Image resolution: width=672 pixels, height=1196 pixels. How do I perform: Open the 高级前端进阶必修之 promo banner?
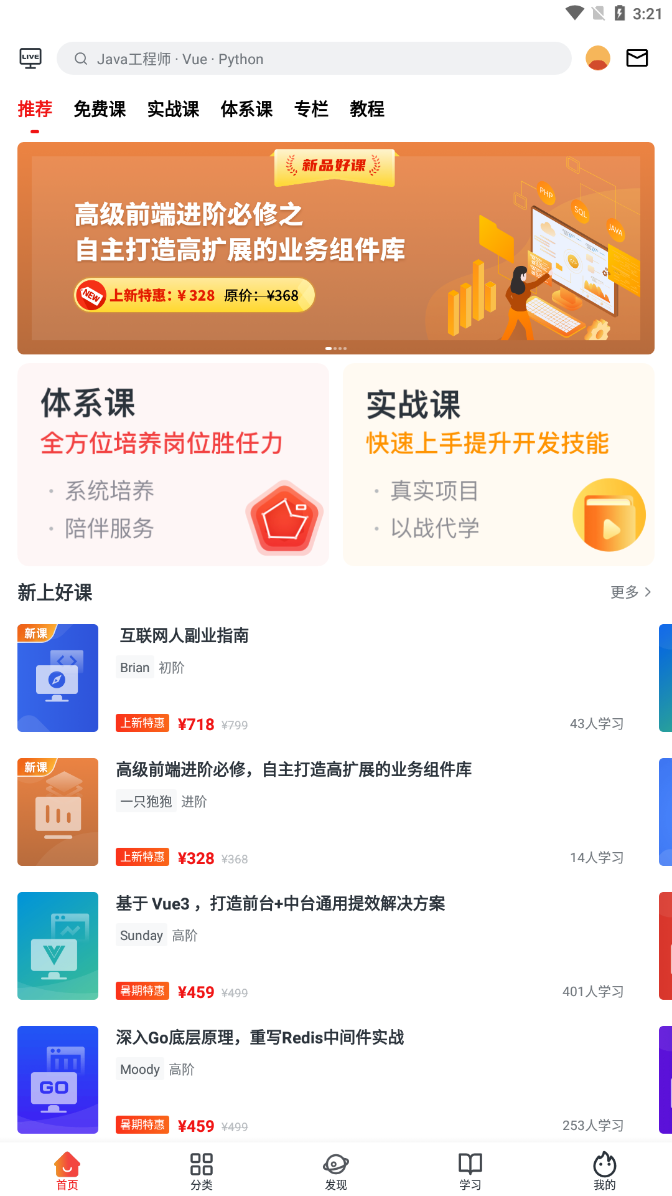coord(336,248)
